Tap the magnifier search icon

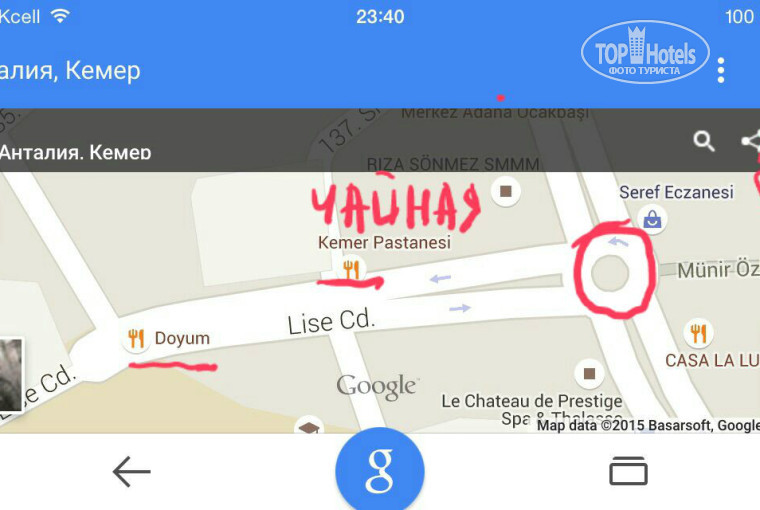[x=704, y=141]
